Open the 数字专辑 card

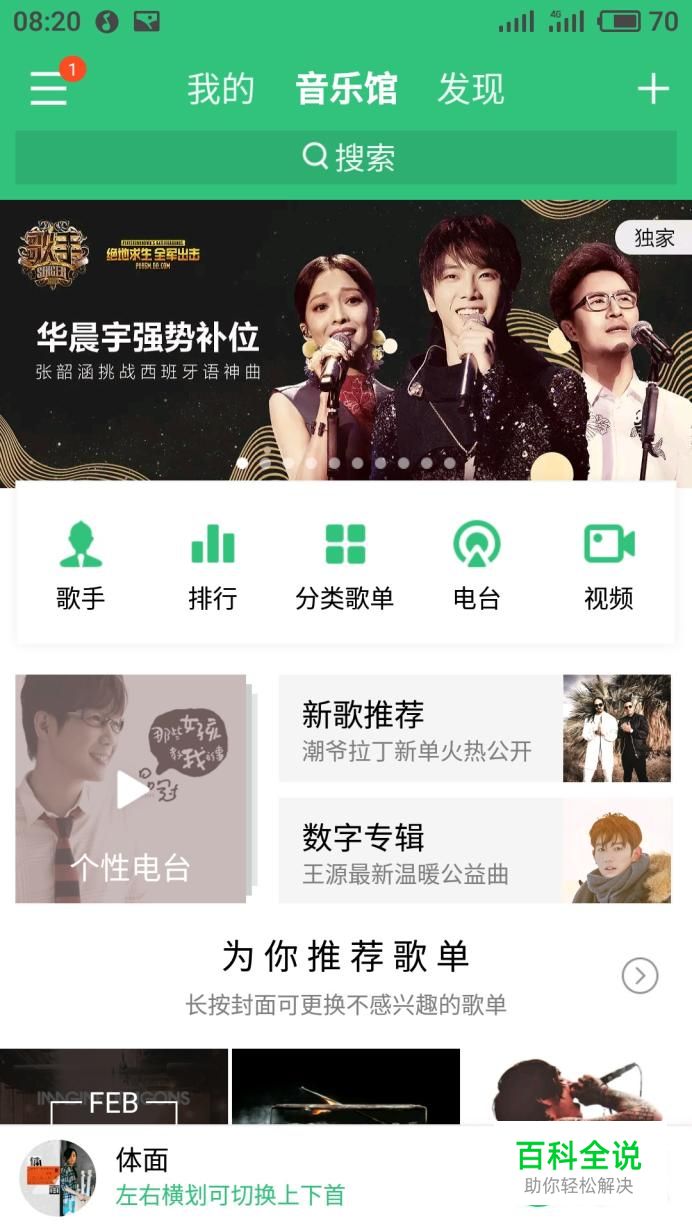(x=474, y=851)
